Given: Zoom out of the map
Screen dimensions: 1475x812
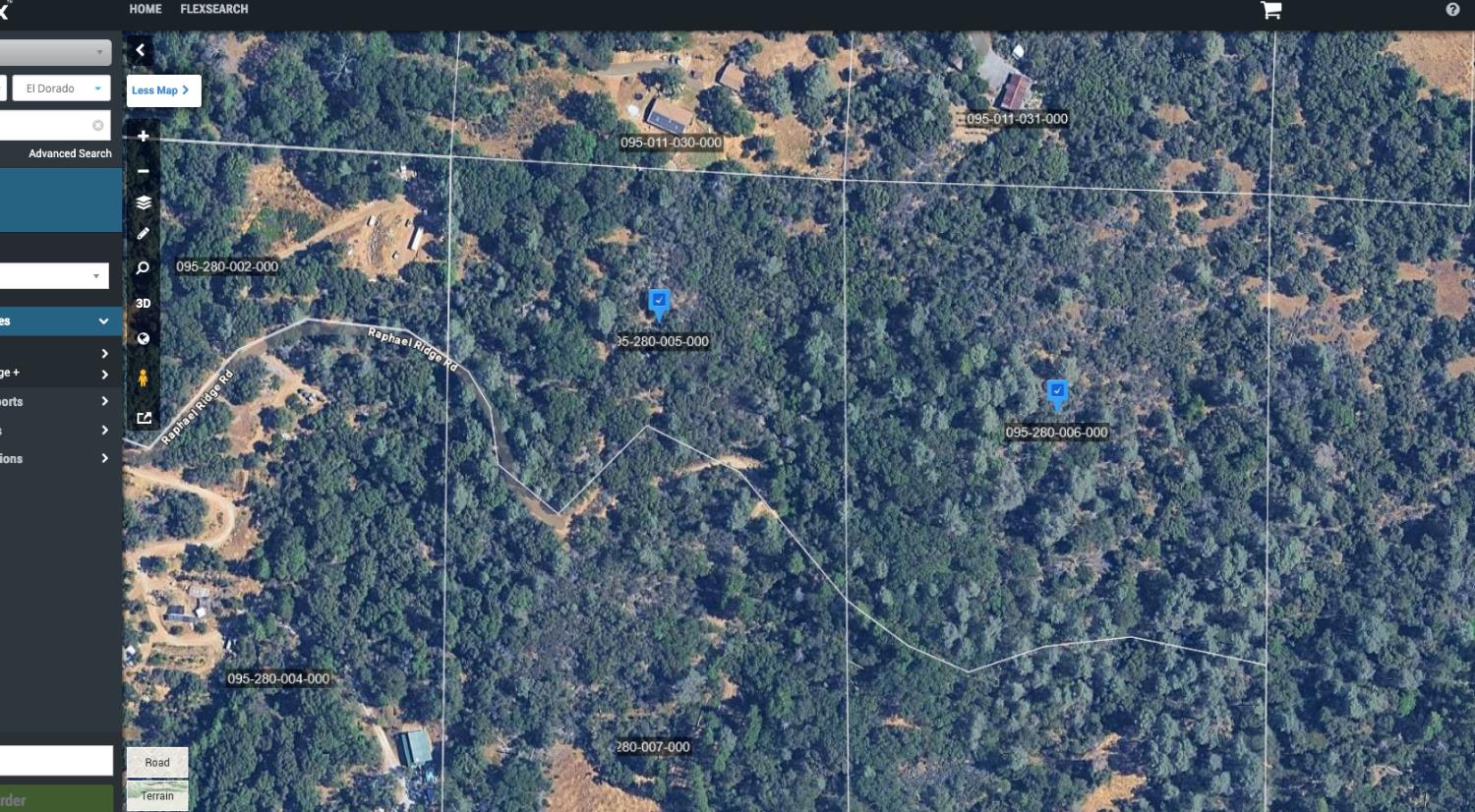Looking at the screenshot, I should [x=144, y=171].
